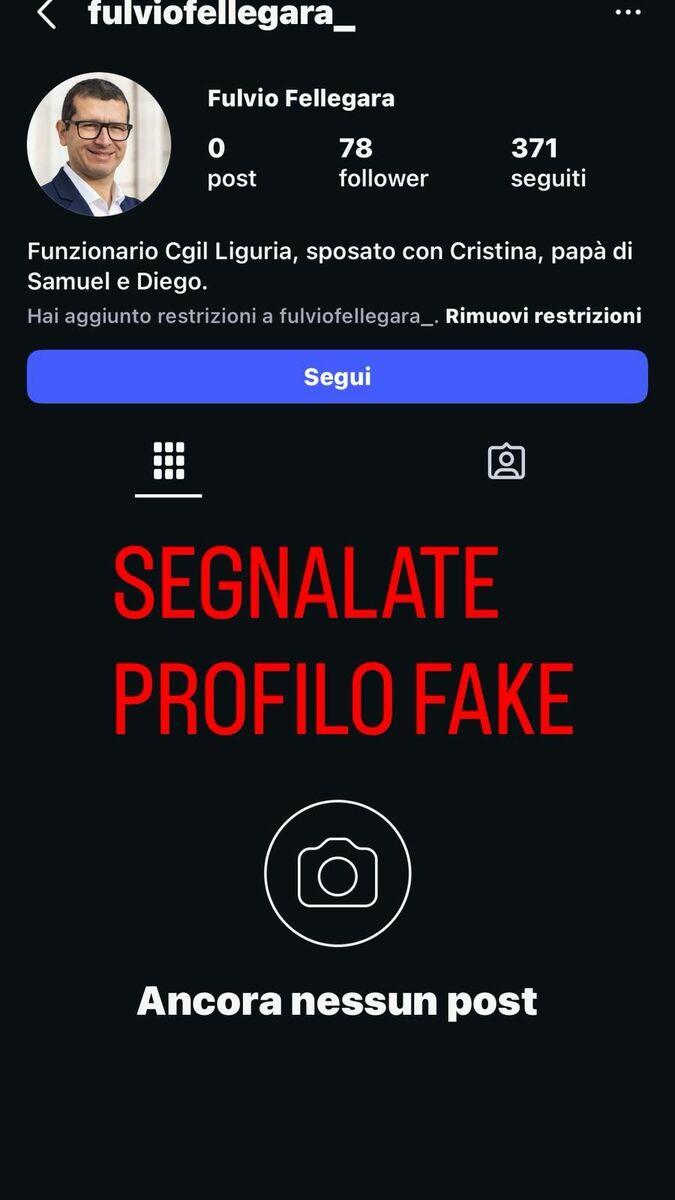The height and width of the screenshot is (1200, 675).
Task: Open the profile picture
Action: point(99,145)
